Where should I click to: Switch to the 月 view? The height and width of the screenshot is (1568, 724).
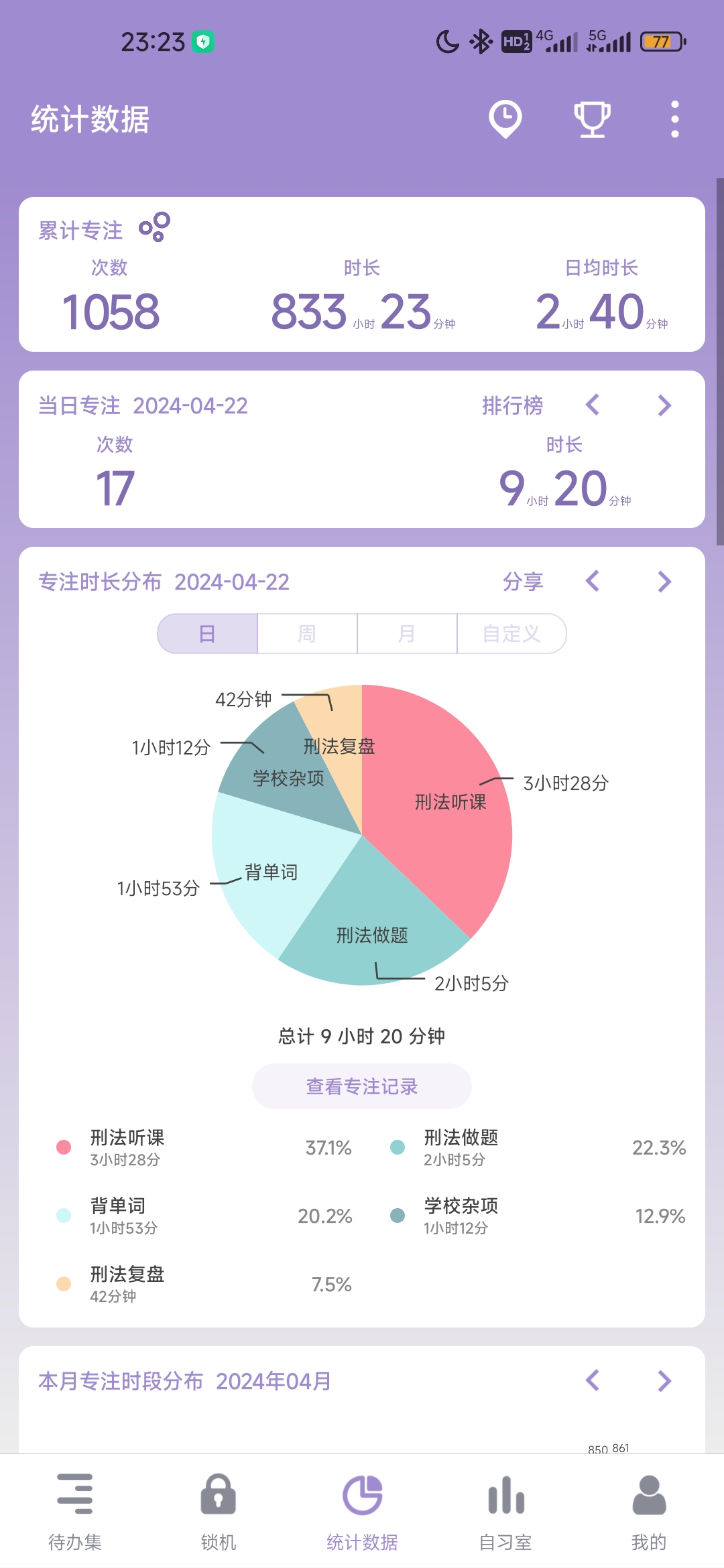(x=407, y=633)
